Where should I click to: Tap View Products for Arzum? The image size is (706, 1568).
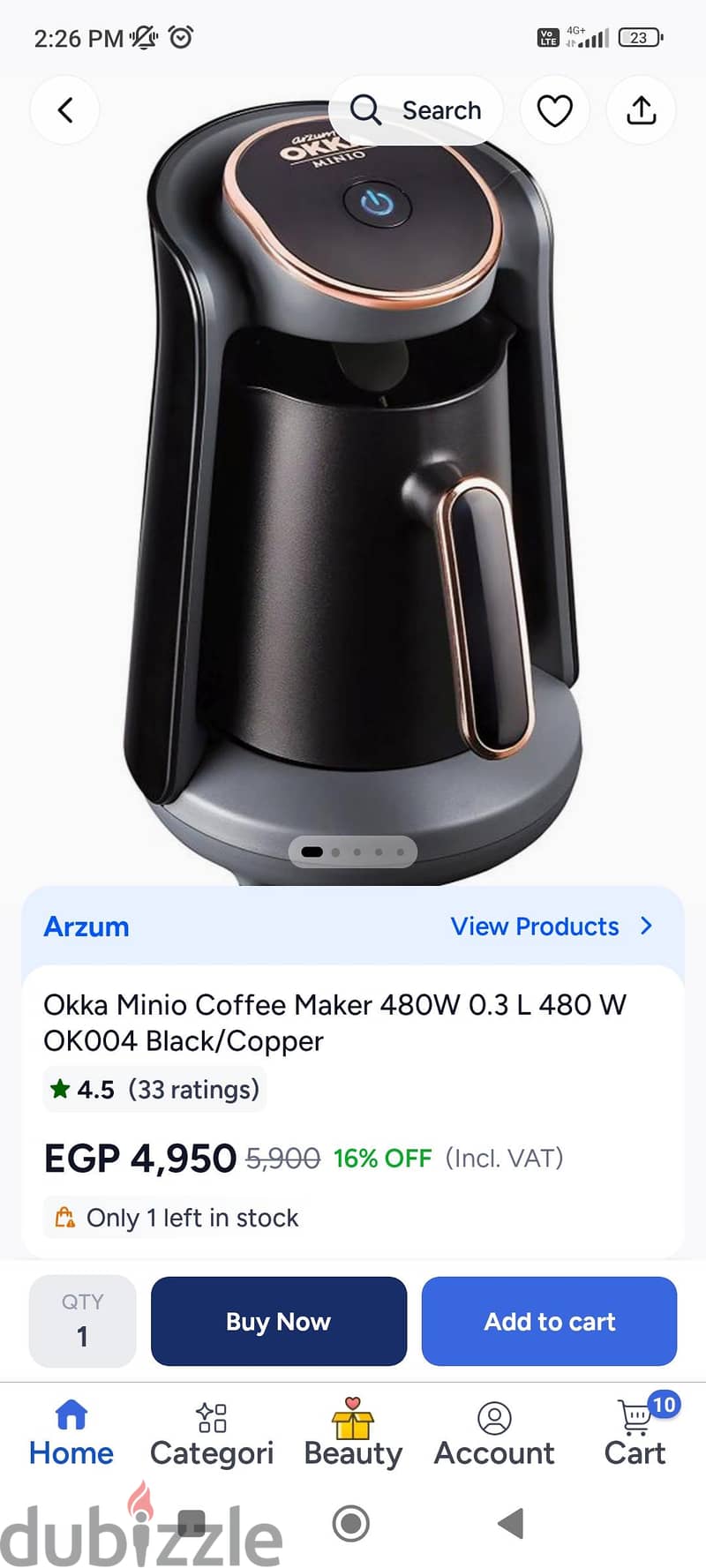[552, 927]
